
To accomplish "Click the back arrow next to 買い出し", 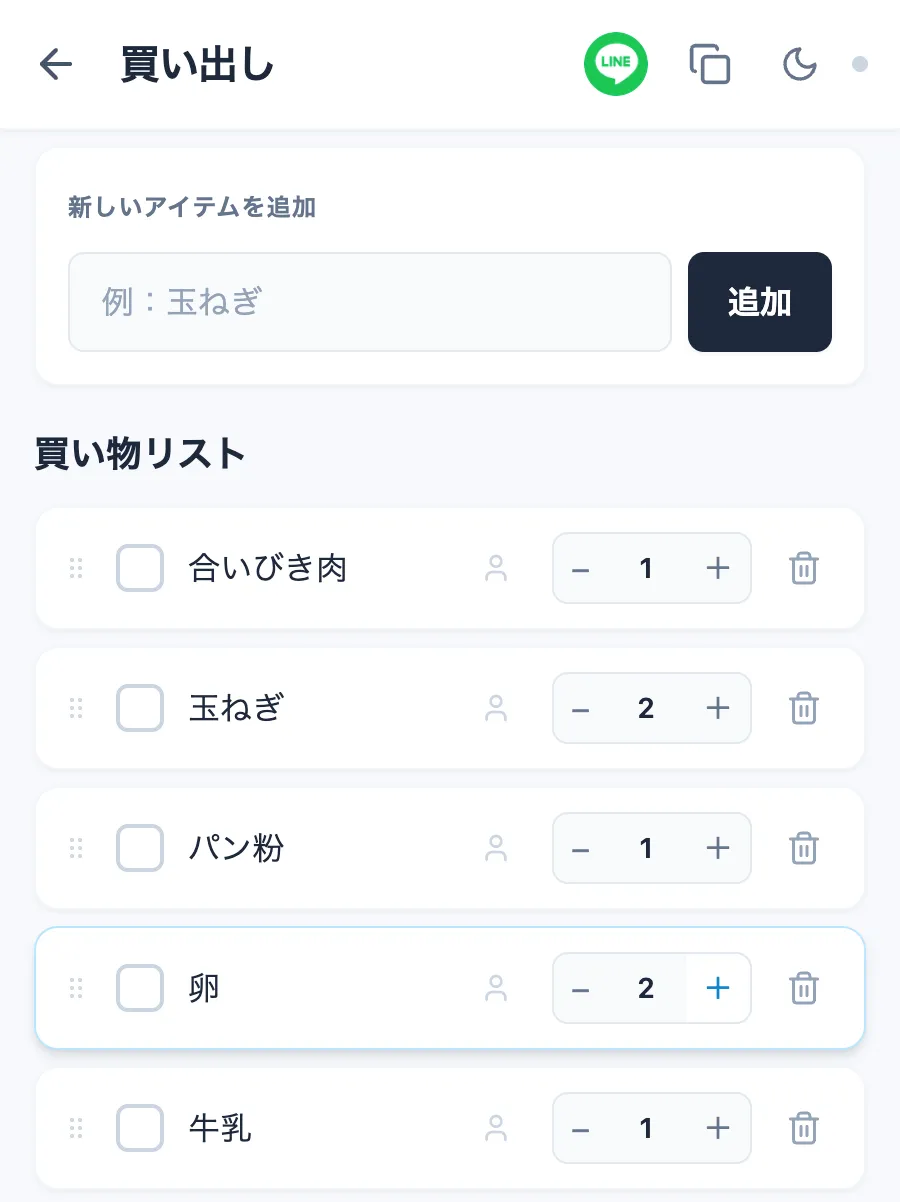I will coord(57,63).
